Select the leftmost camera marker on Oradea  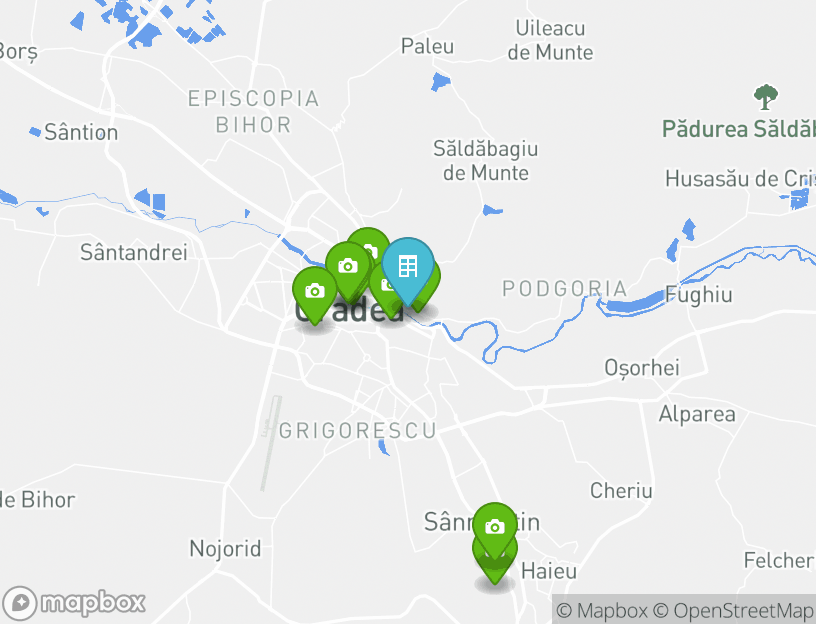tap(315, 291)
